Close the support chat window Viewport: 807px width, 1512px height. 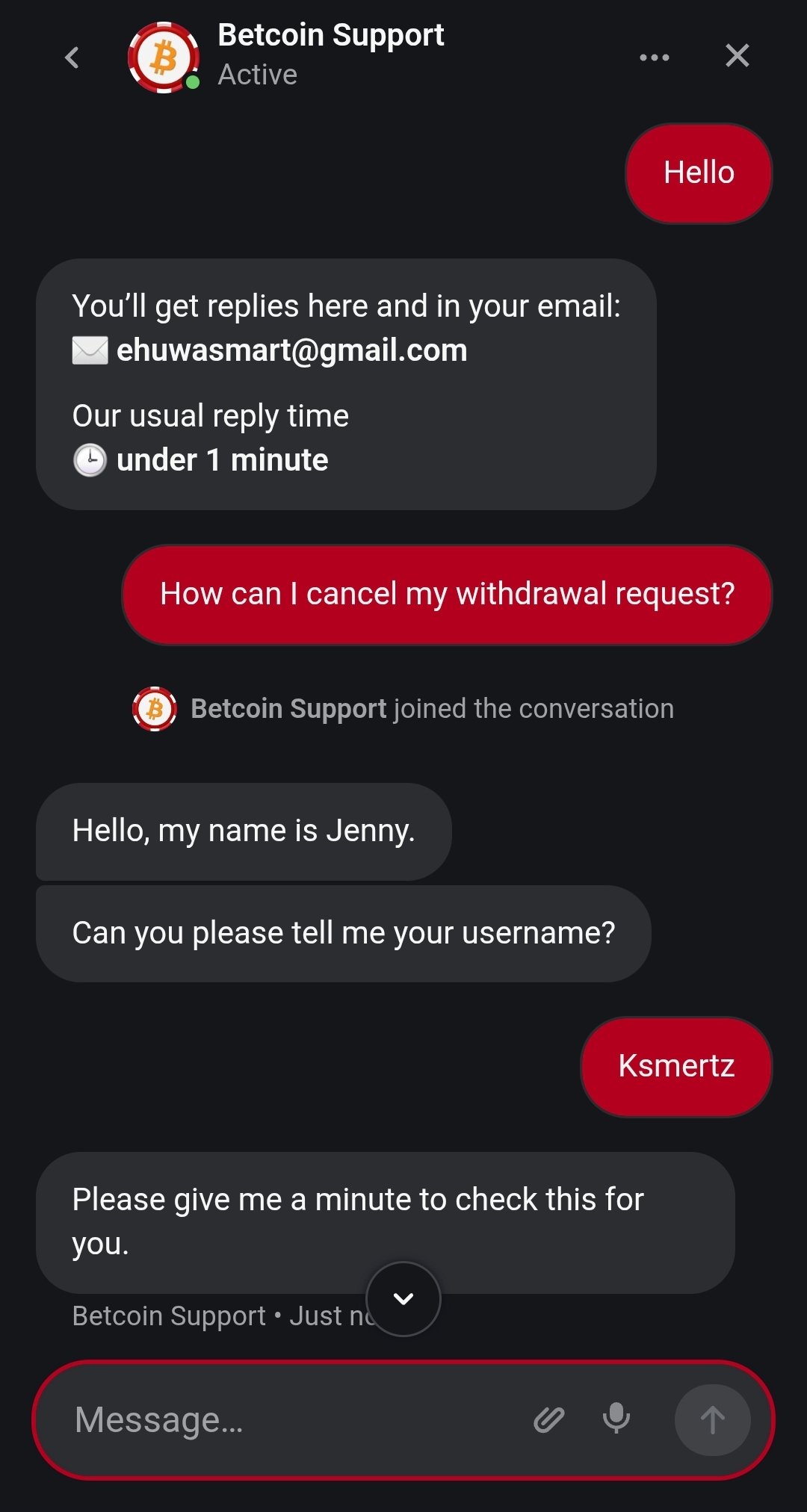(x=737, y=55)
